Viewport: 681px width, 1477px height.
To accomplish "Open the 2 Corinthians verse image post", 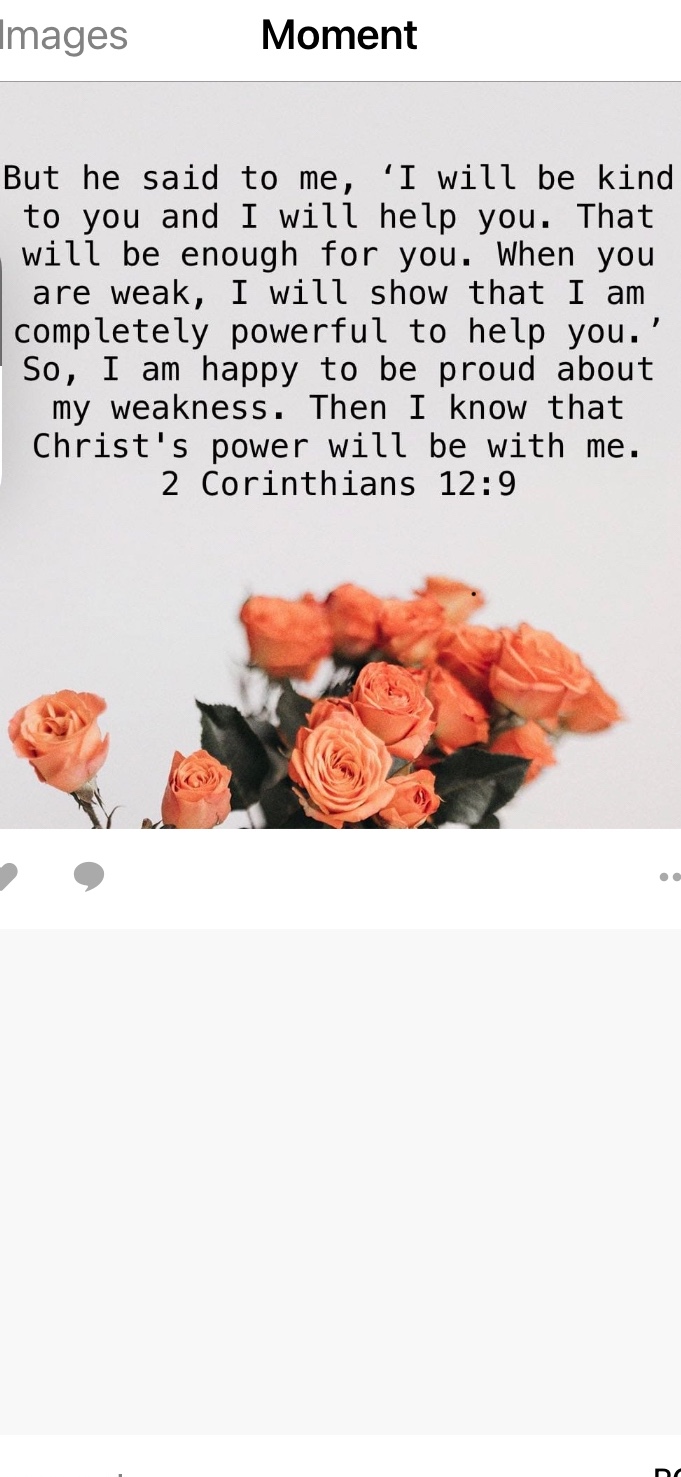I will click(x=340, y=455).
